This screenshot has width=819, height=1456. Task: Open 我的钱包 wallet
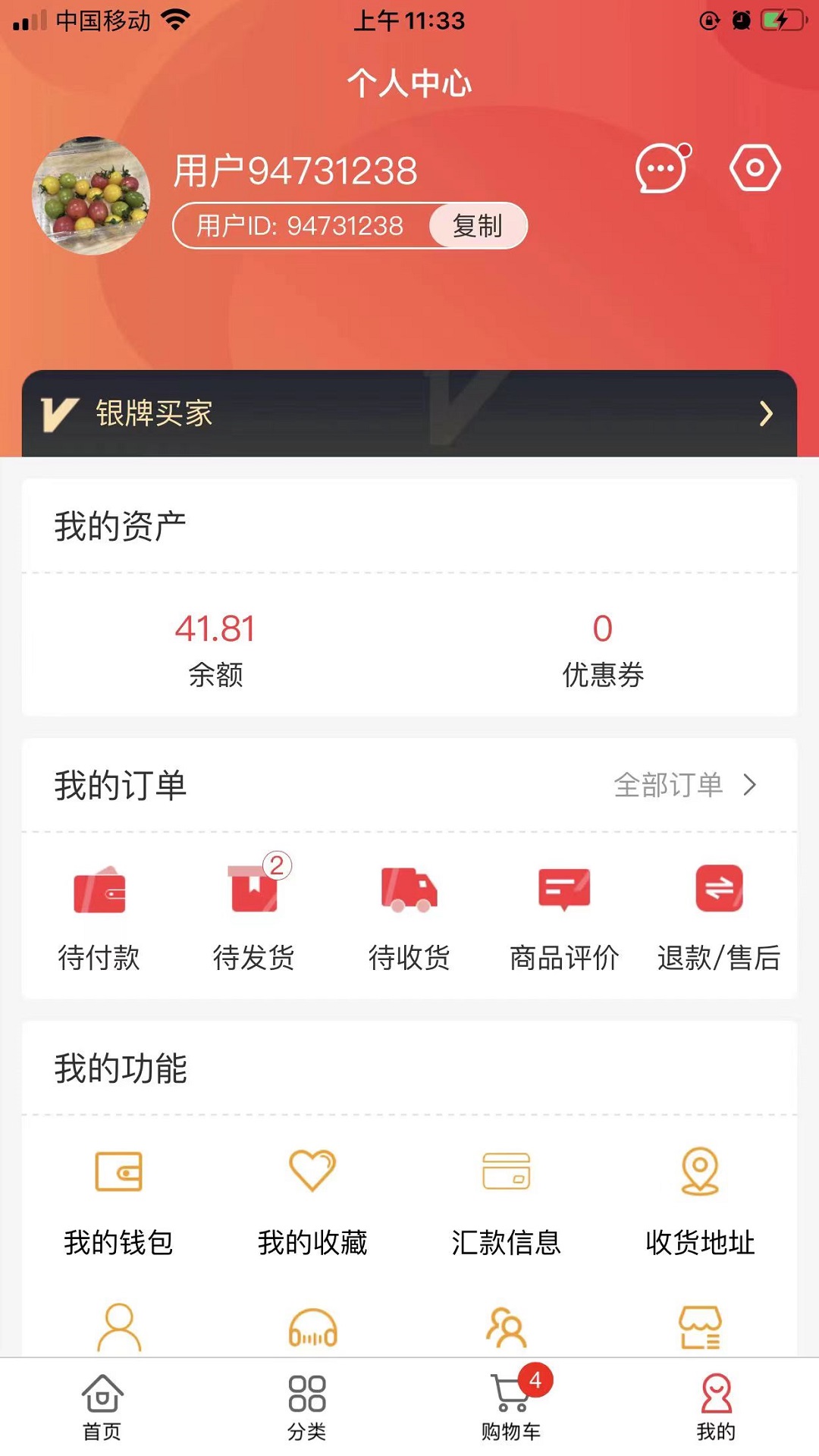[118, 1202]
